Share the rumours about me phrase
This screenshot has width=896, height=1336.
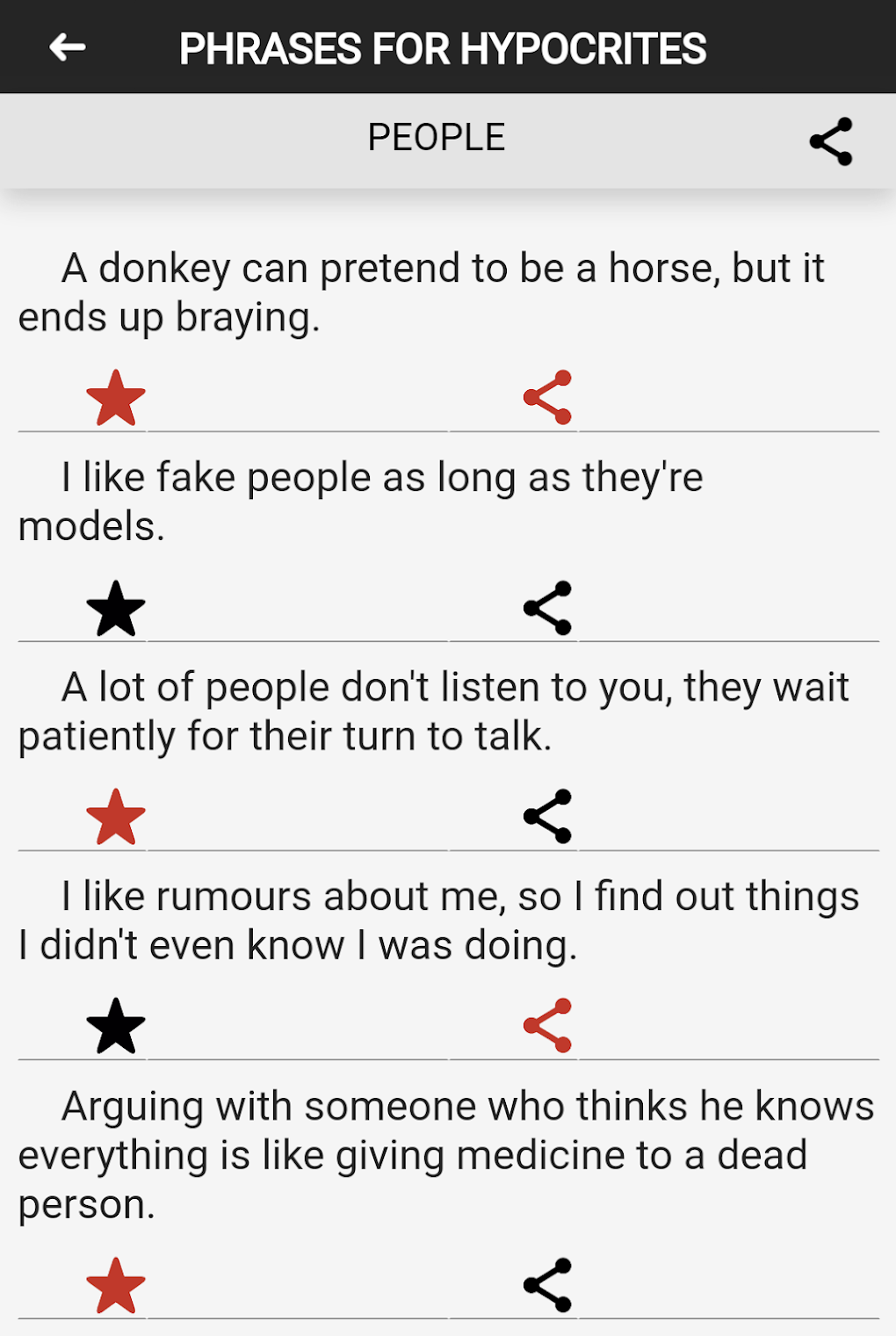pos(547,1026)
